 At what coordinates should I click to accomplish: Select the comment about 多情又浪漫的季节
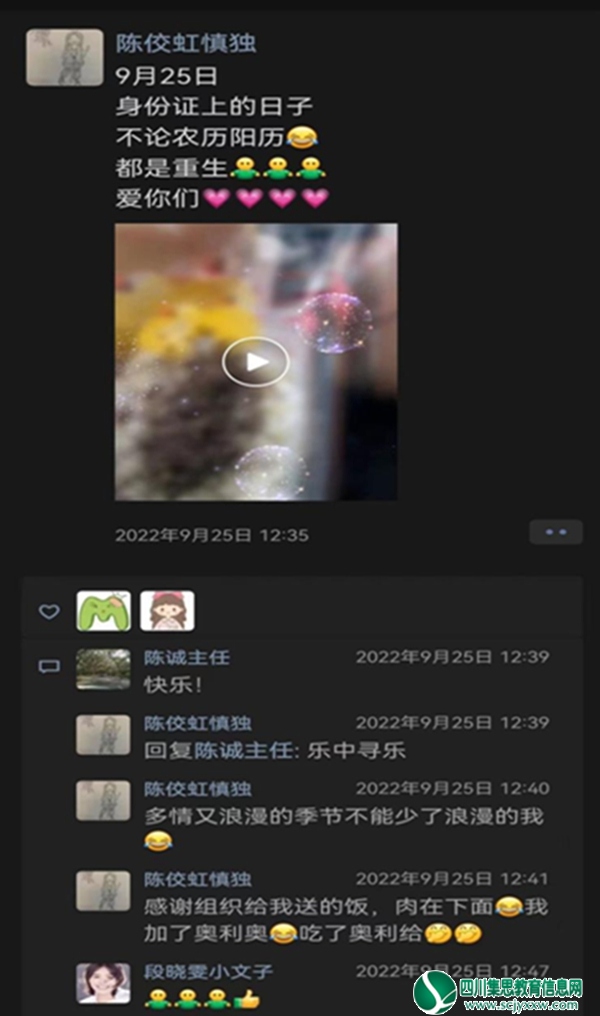point(343,816)
